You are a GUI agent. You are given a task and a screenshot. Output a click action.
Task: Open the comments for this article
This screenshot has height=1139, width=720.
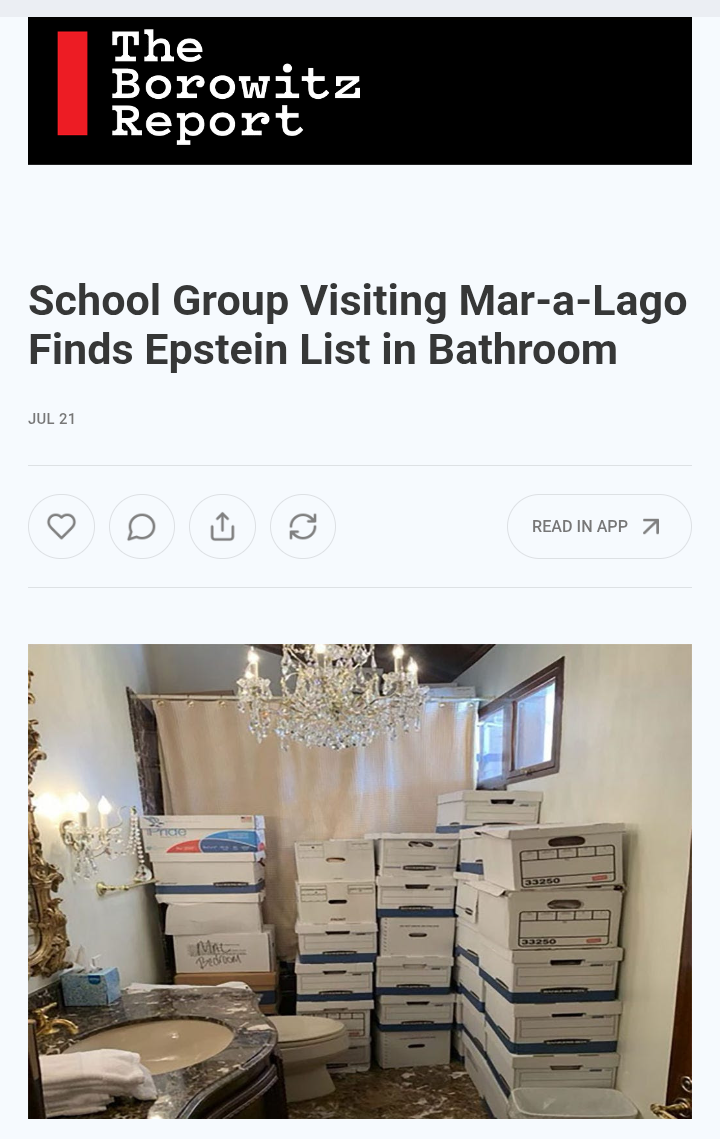pos(142,526)
